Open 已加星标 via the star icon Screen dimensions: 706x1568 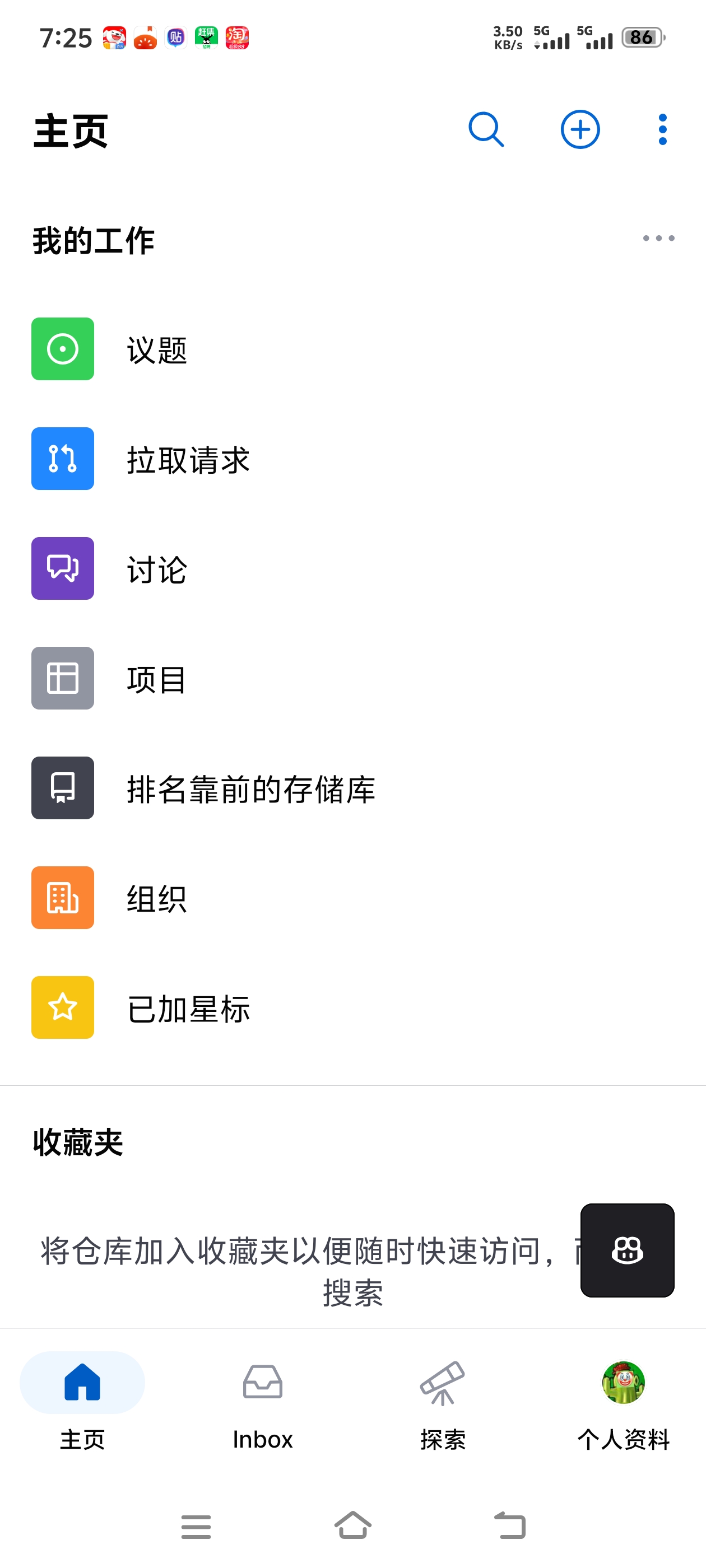click(x=62, y=1007)
